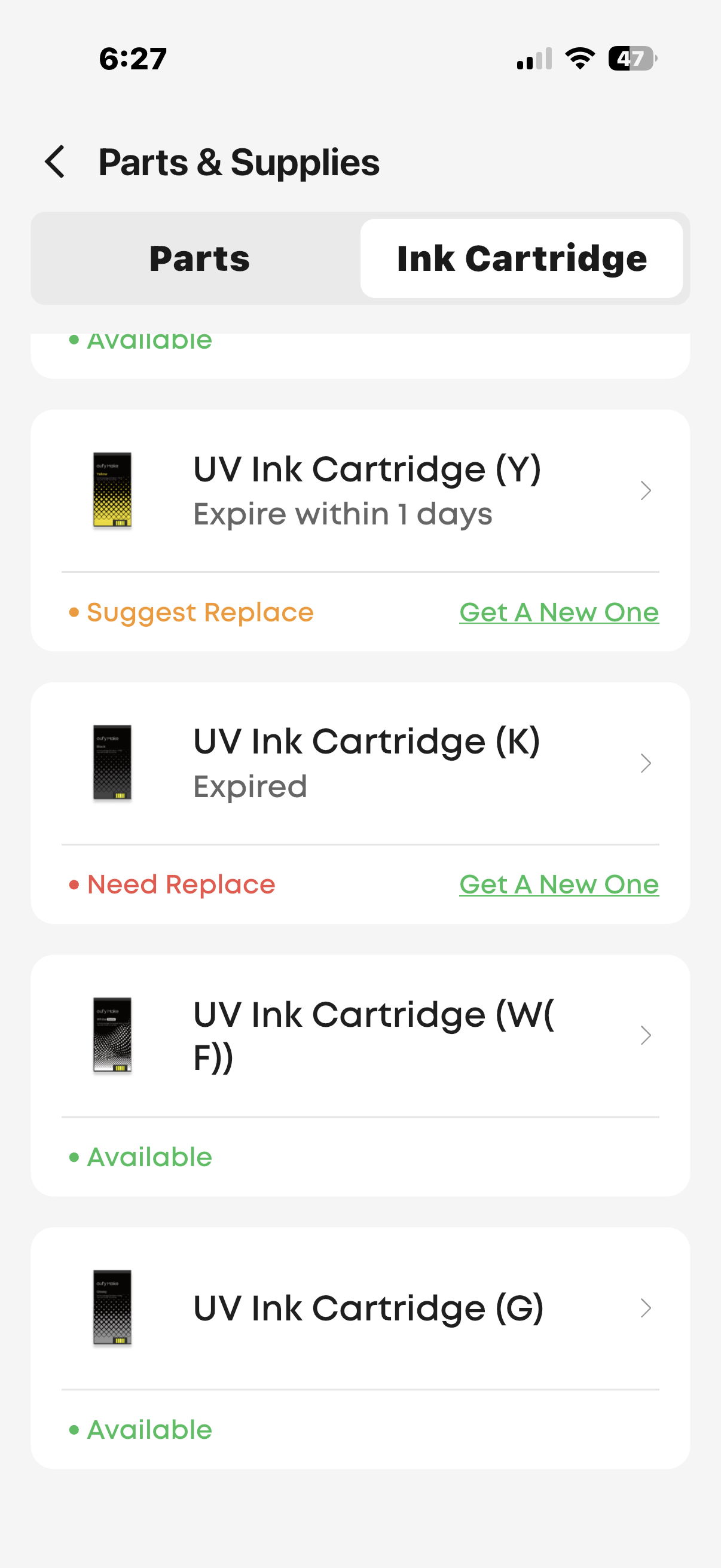This screenshot has height=1568, width=721.
Task: Open UV Ink Cartridge (Y) details
Action: (360, 490)
